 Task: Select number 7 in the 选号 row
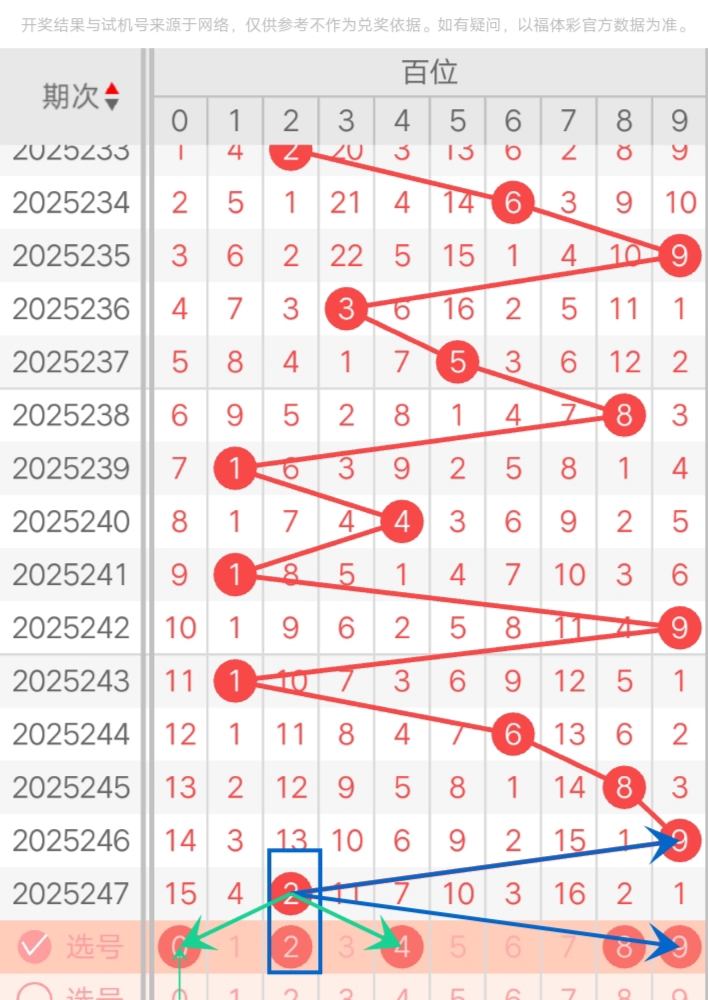click(568, 946)
